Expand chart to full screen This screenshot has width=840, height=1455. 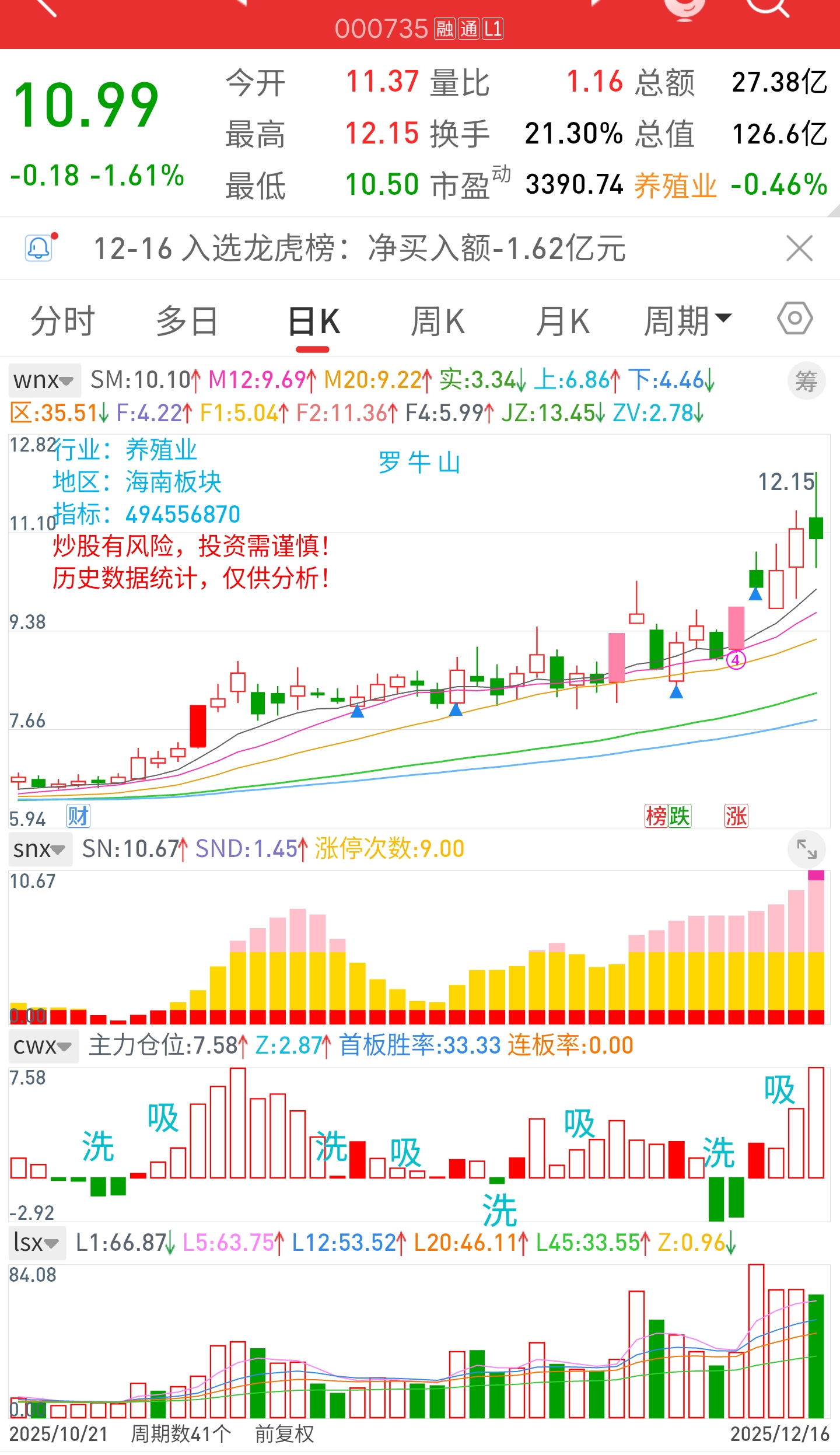[x=807, y=849]
